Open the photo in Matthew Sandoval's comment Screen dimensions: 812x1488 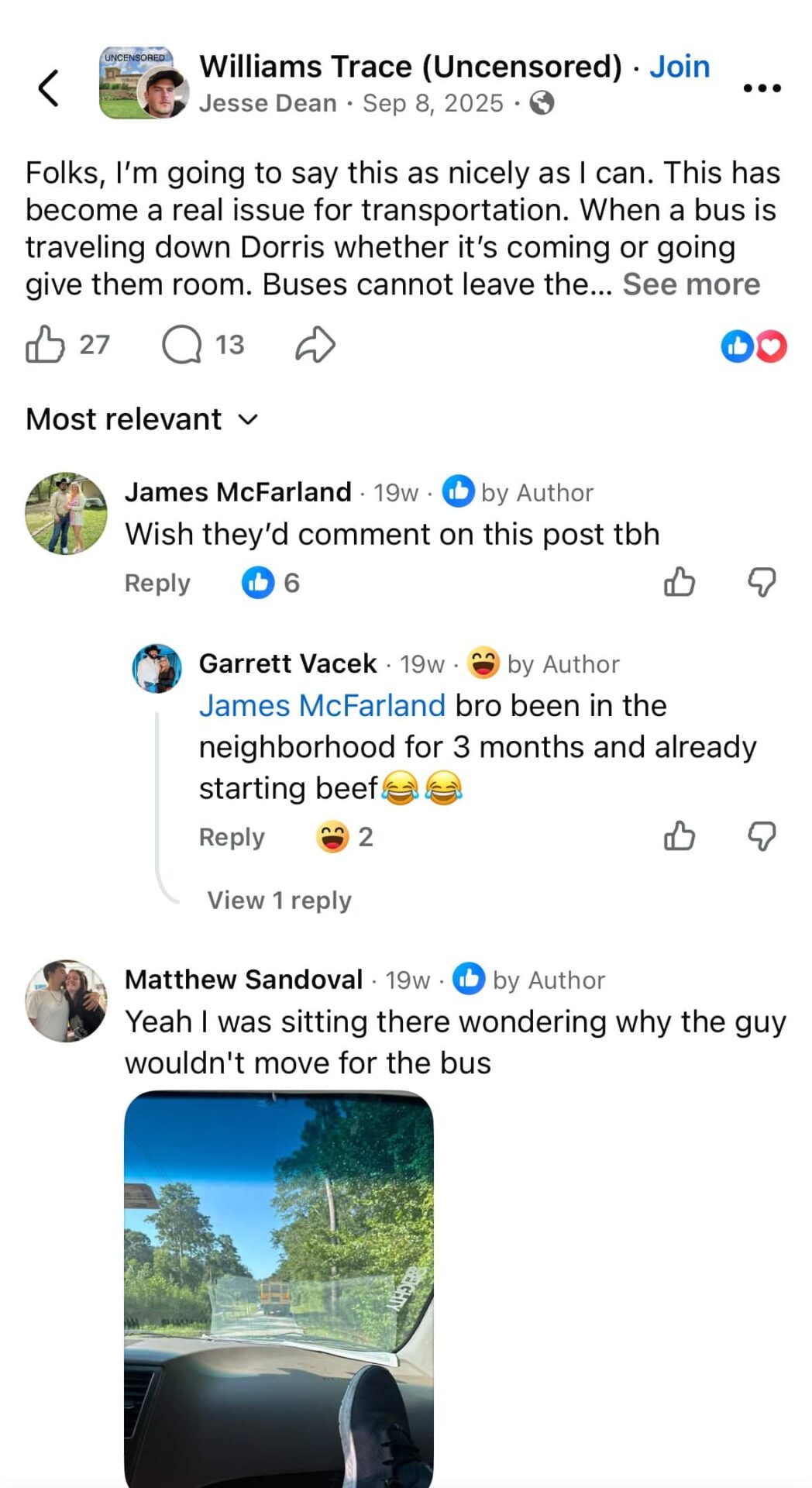[x=279, y=1286]
